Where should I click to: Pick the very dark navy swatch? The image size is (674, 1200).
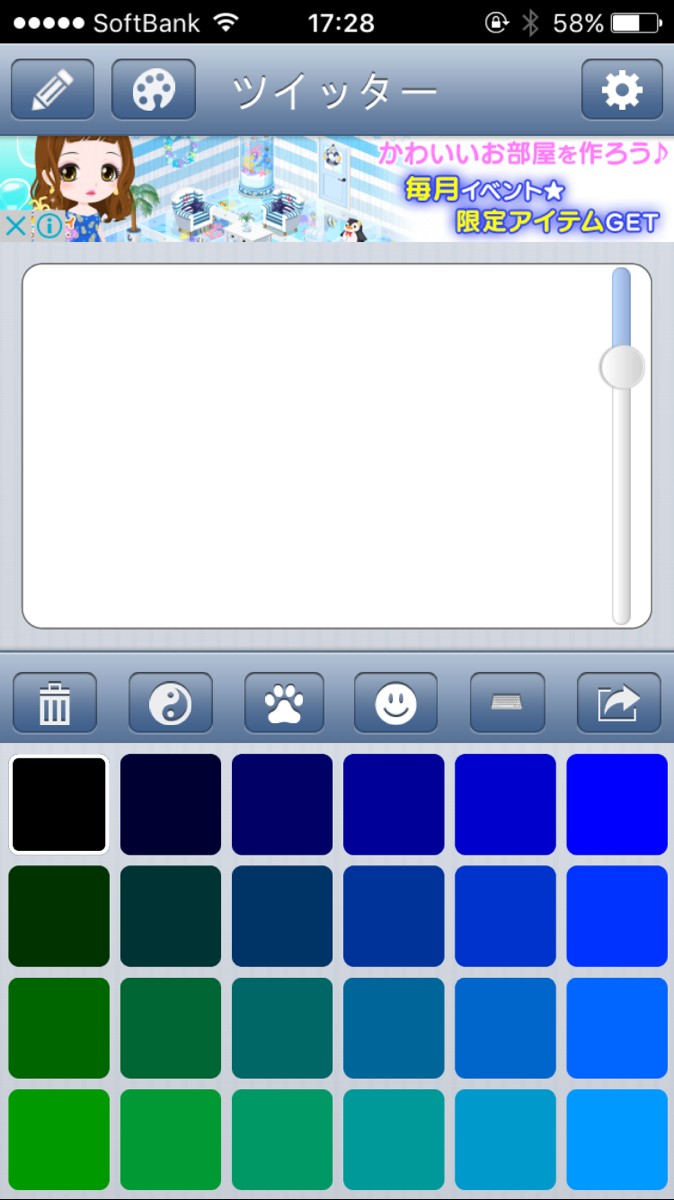point(171,804)
